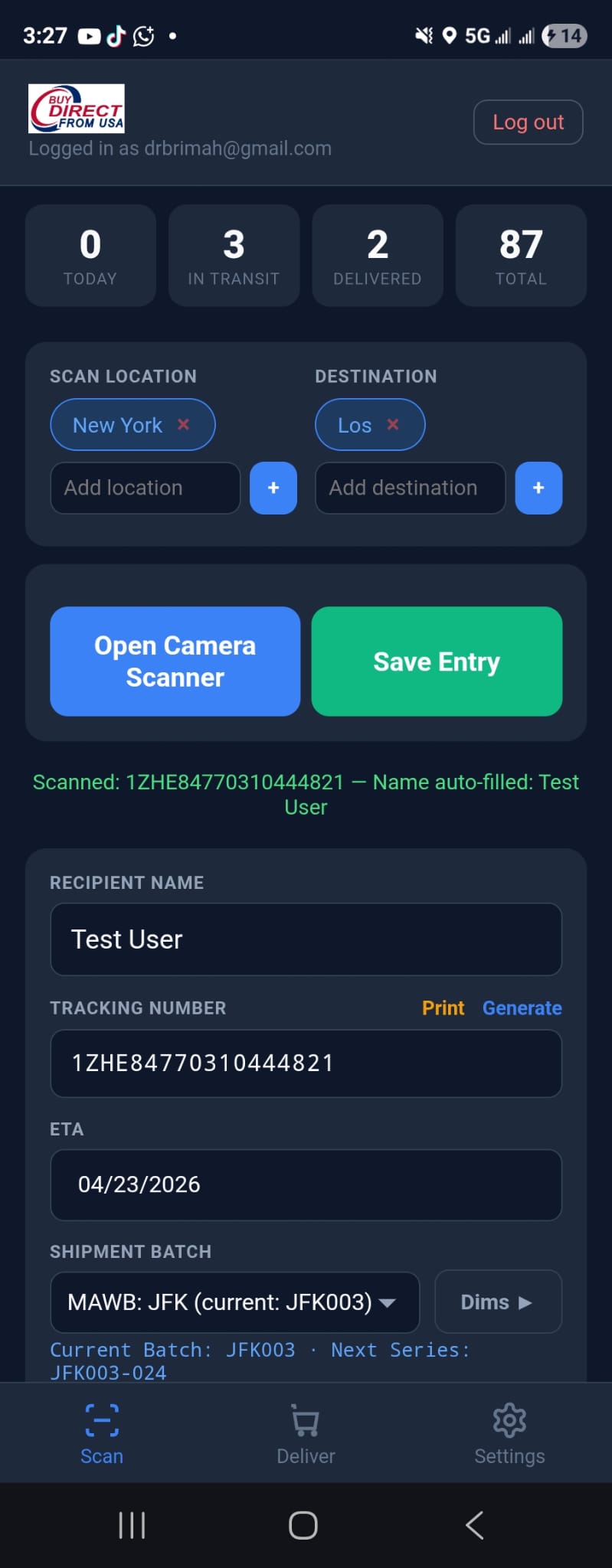Screen dimensions: 612x1568
Task: Click the Buy Direct From USA logo
Action: click(x=76, y=108)
